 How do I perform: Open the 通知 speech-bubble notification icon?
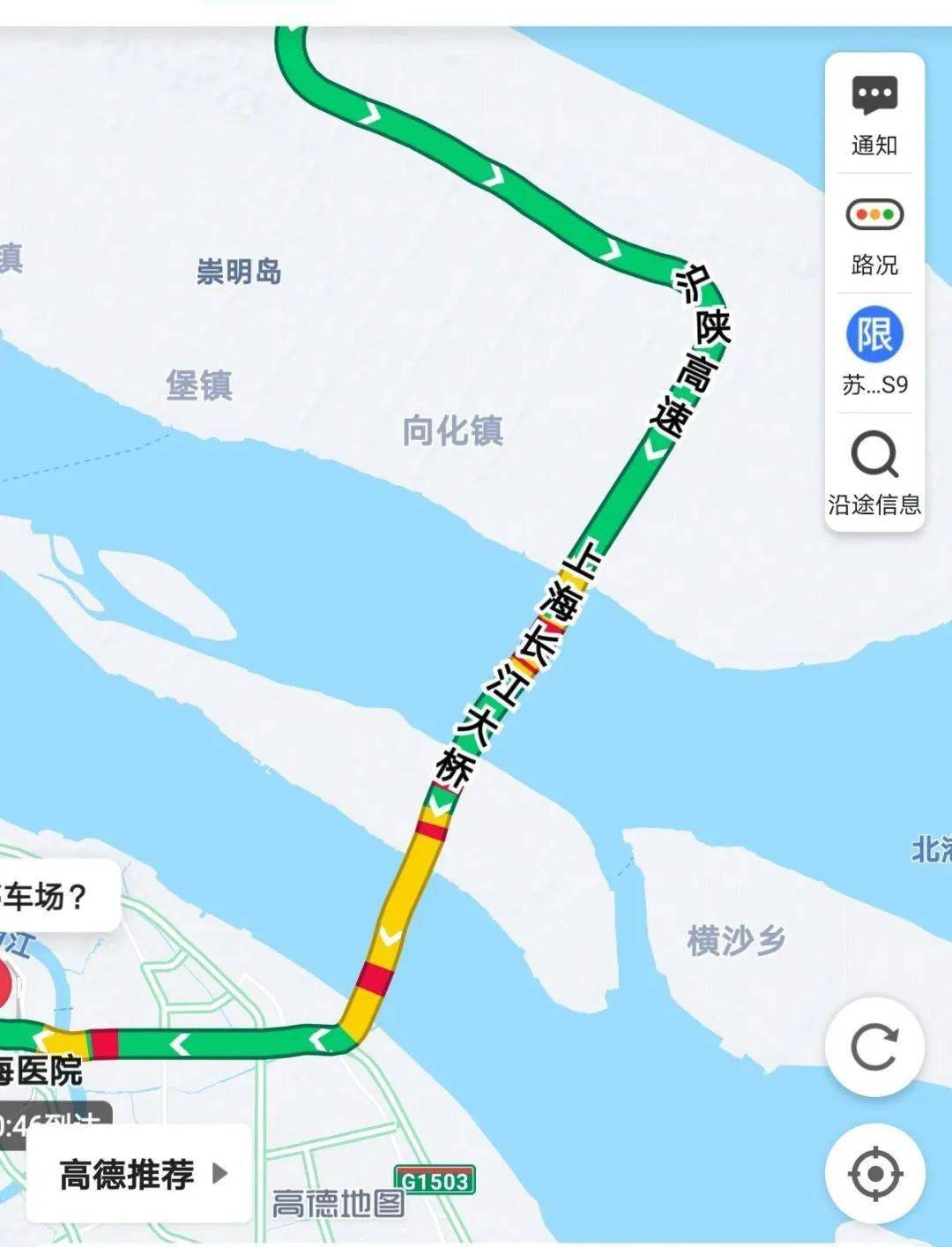(874, 94)
